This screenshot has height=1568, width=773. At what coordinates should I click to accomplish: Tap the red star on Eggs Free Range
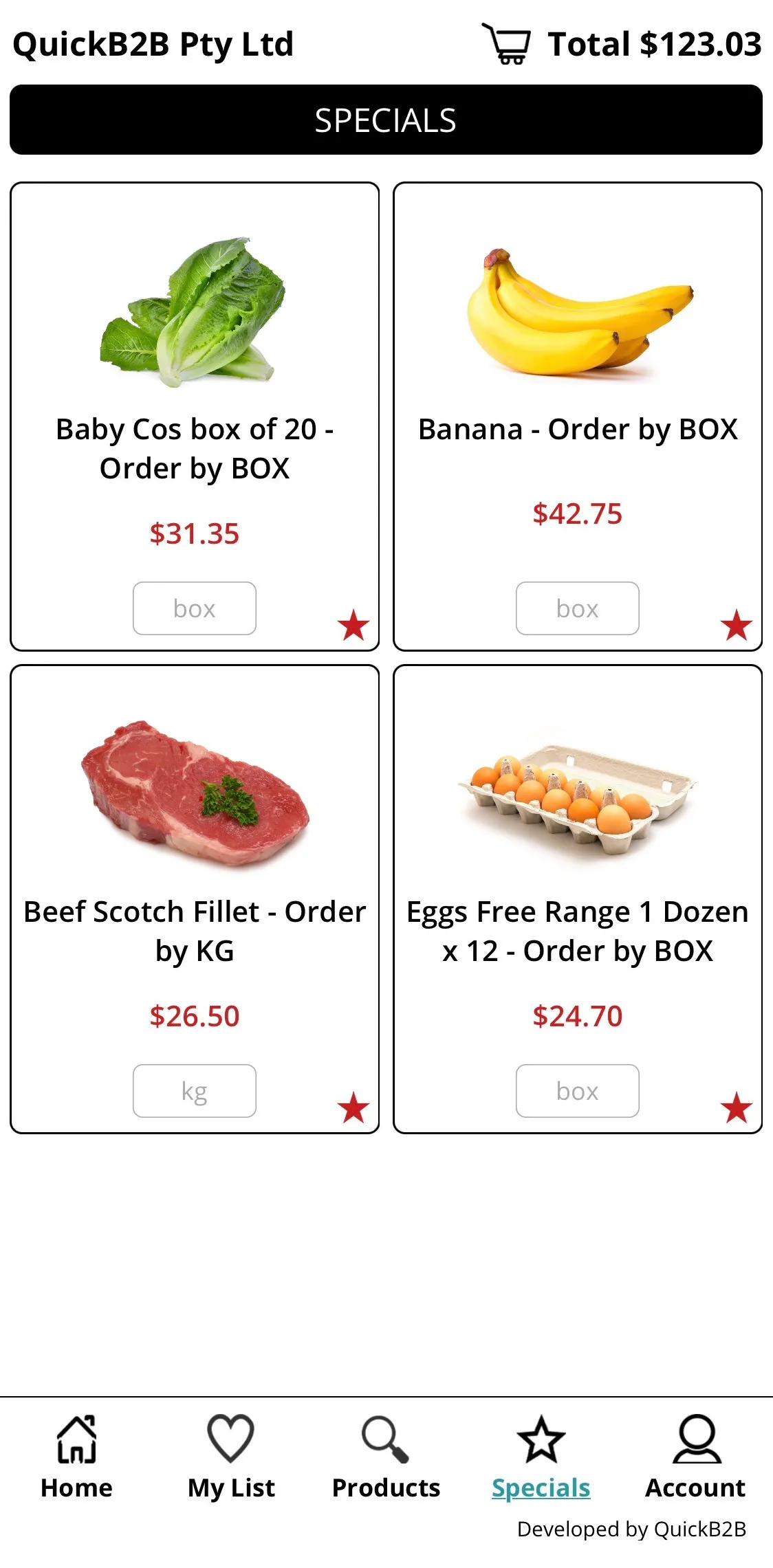(x=737, y=1107)
